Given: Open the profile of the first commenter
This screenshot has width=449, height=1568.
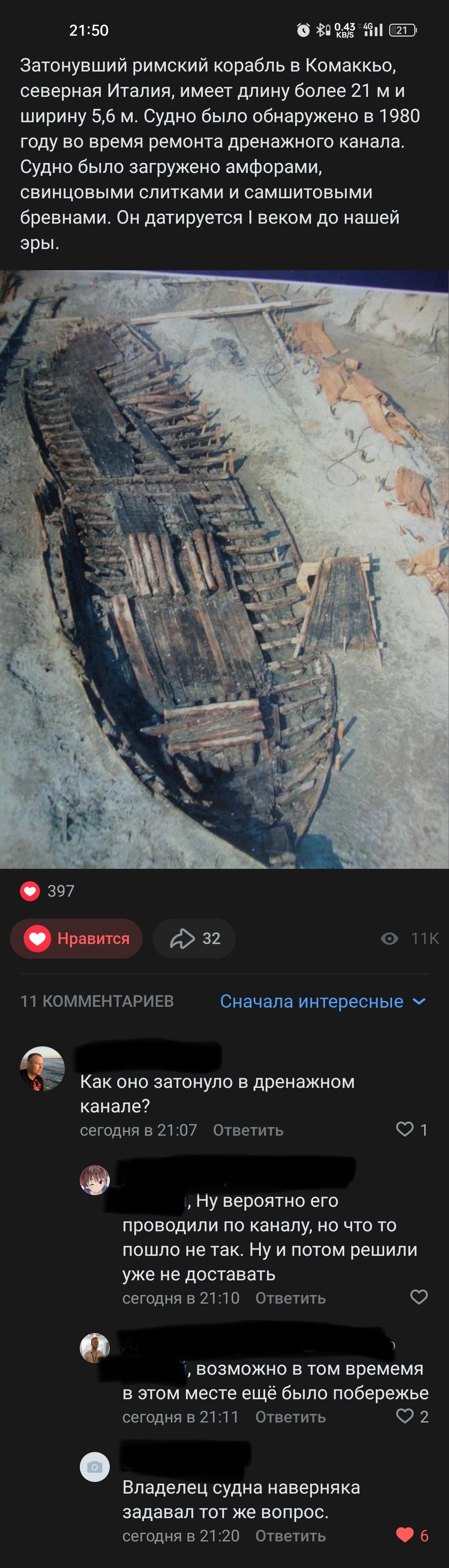Looking at the screenshot, I should [42, 1068].
